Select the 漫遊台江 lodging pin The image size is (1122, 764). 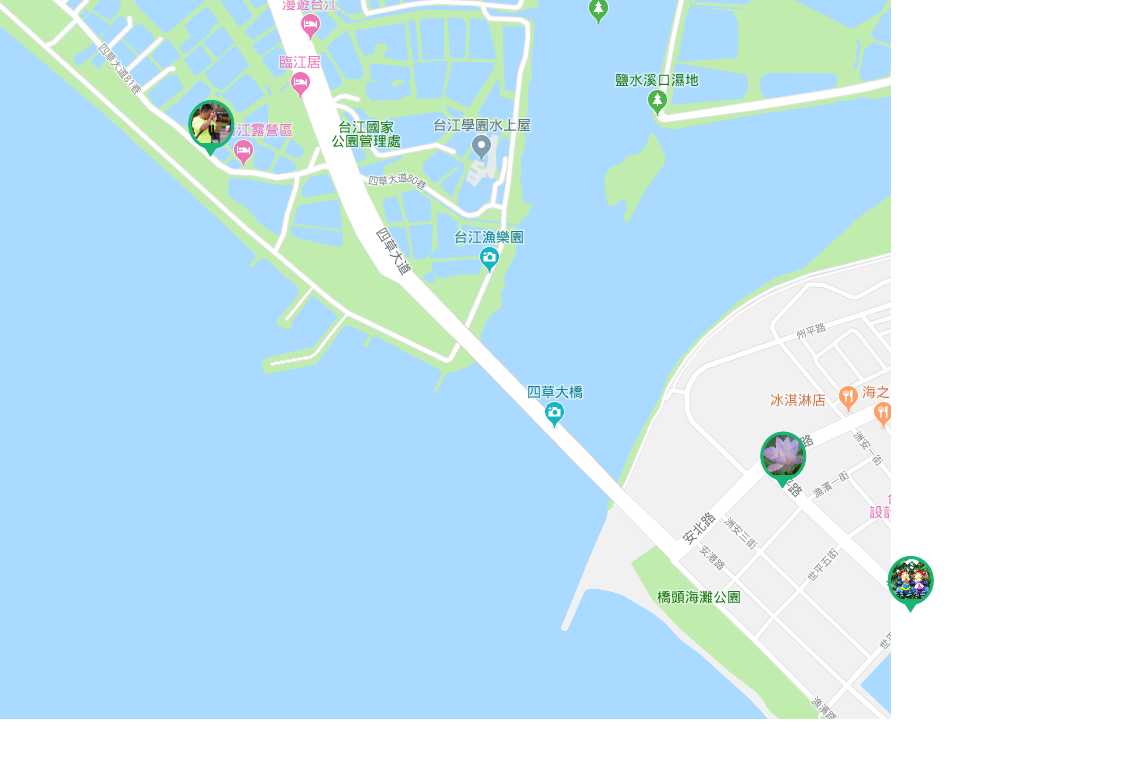310,25
